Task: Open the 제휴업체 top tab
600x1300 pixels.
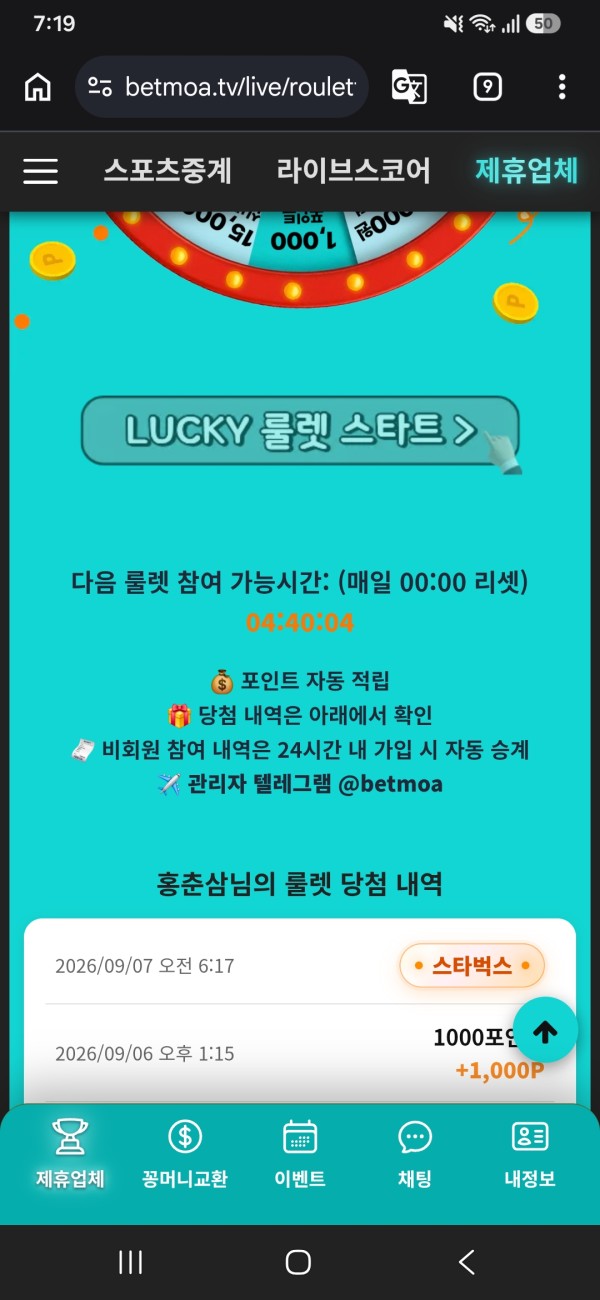Action: click(x=527, y=171)
